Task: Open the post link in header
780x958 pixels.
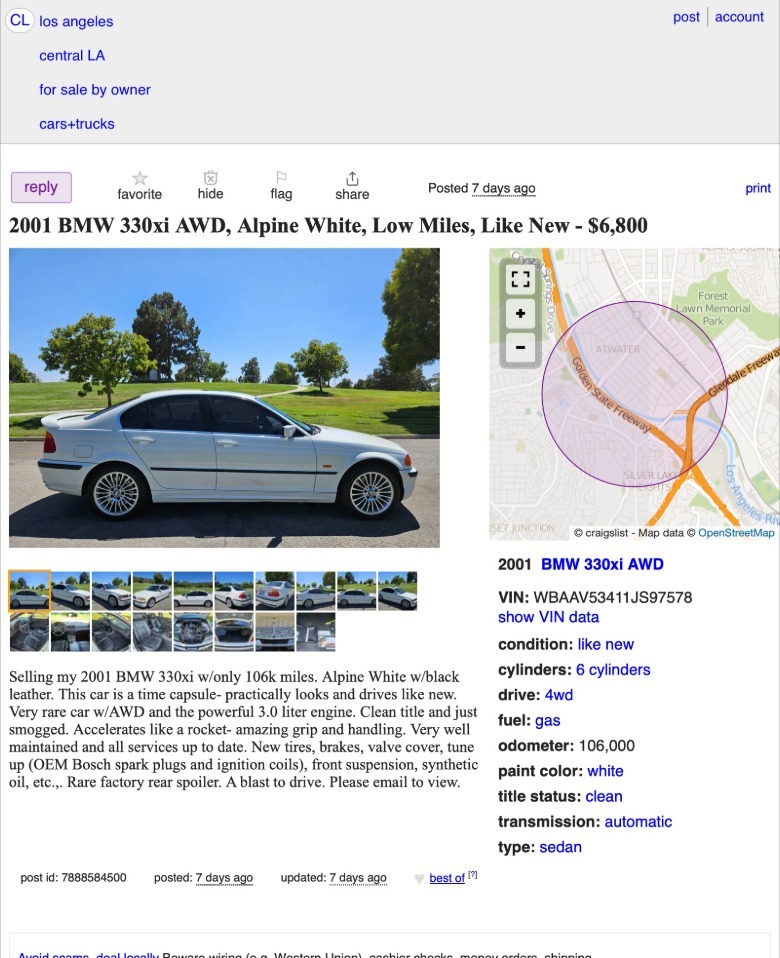Action: [686, 17]
